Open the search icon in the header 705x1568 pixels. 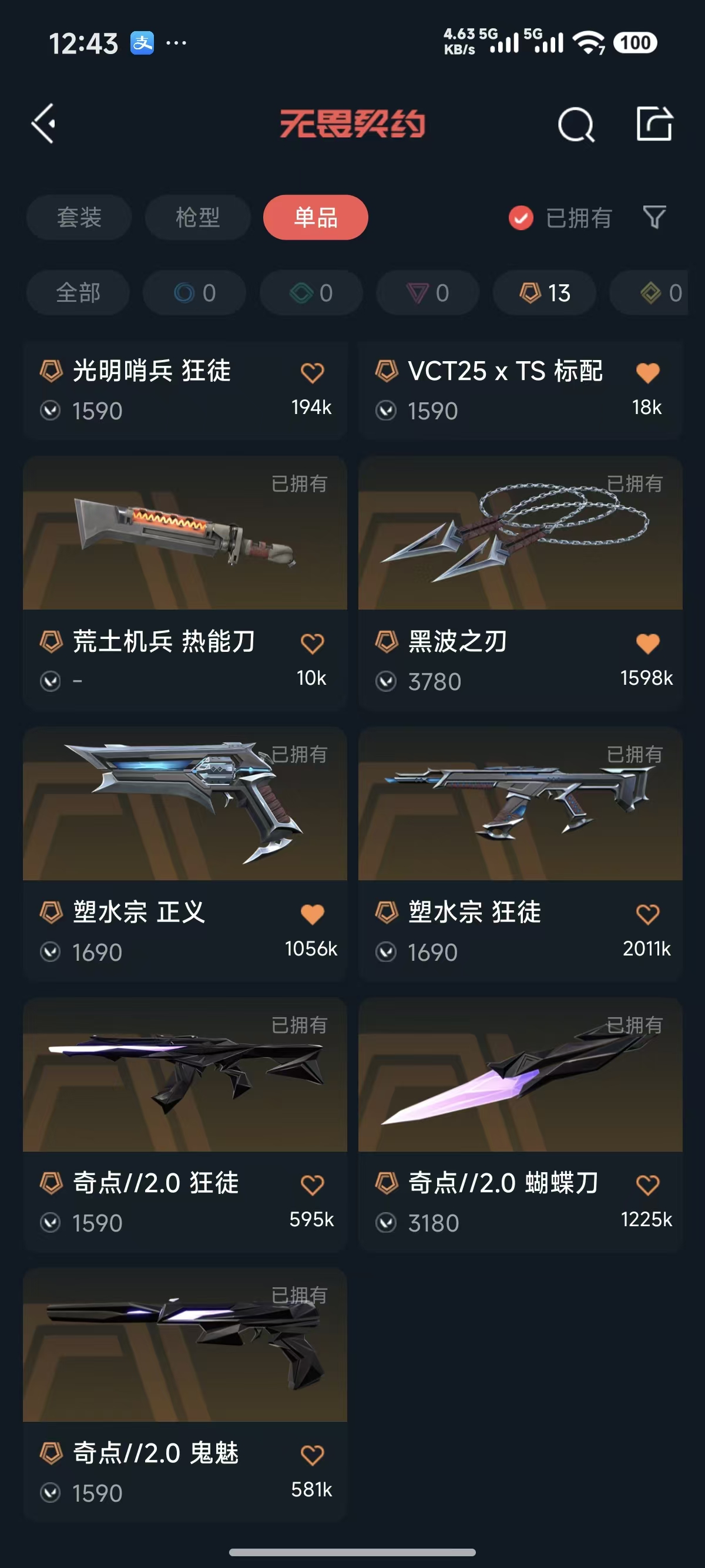tap(575, 125)
